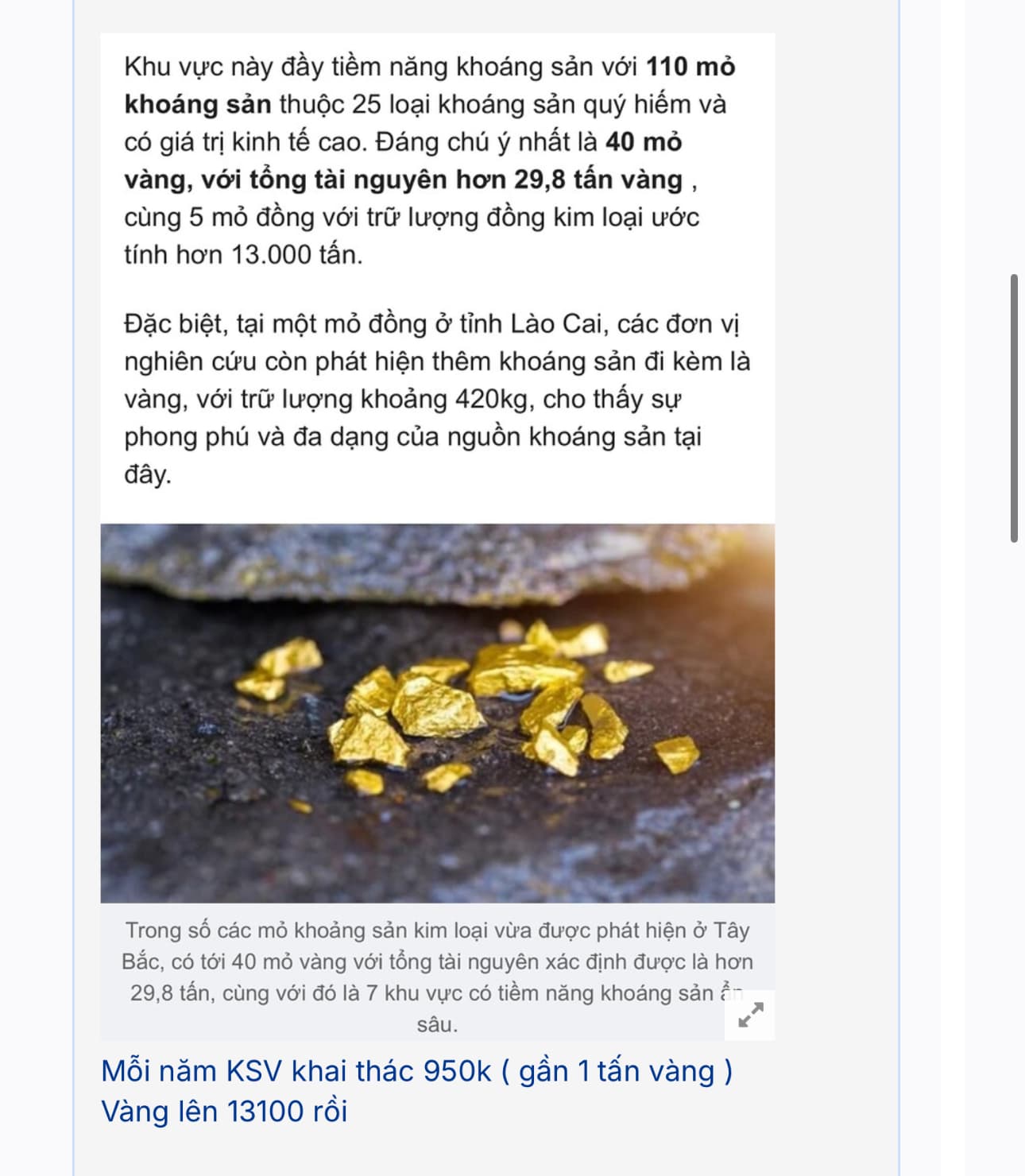
Task: Tap the expand icon on the attached image
Action: point(750,1015)
